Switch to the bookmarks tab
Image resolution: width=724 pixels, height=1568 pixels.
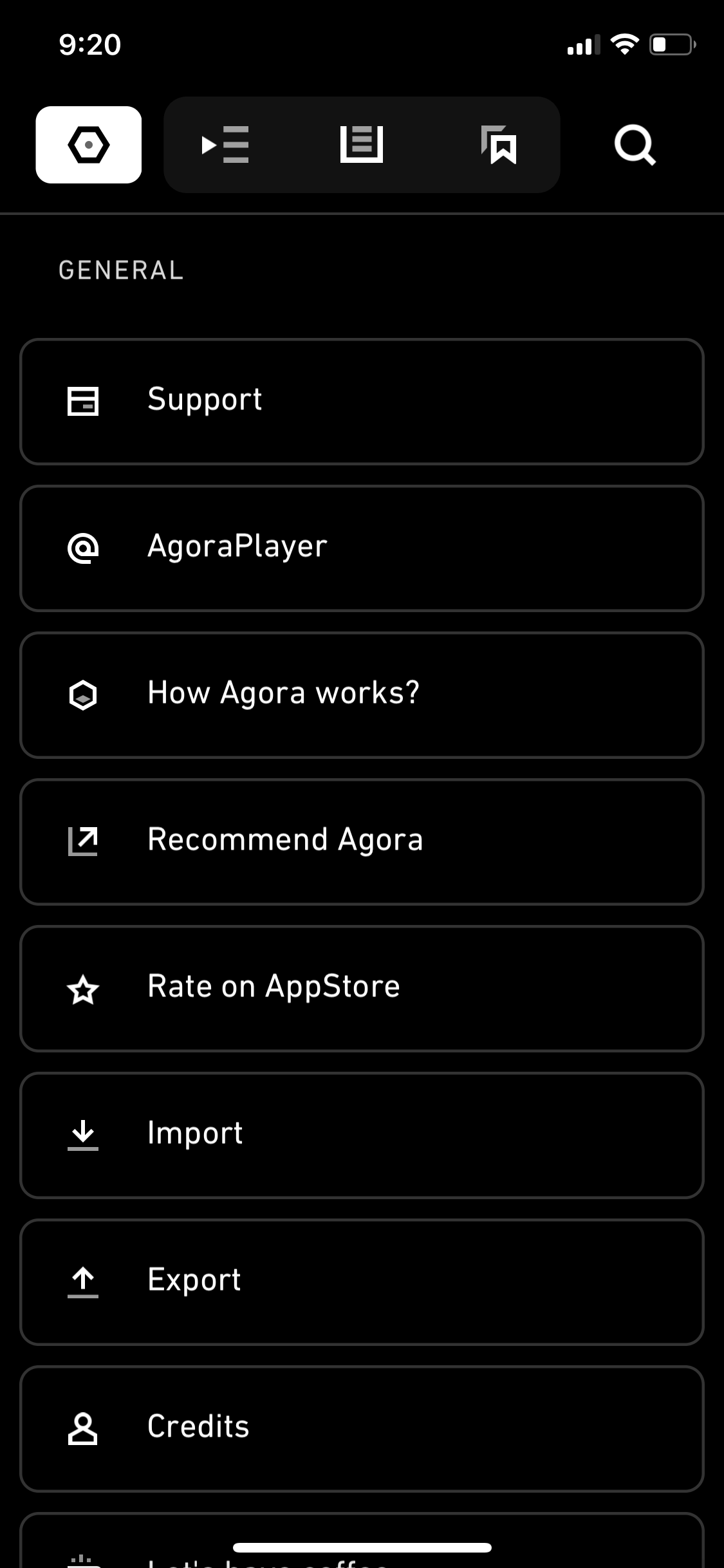499,145
